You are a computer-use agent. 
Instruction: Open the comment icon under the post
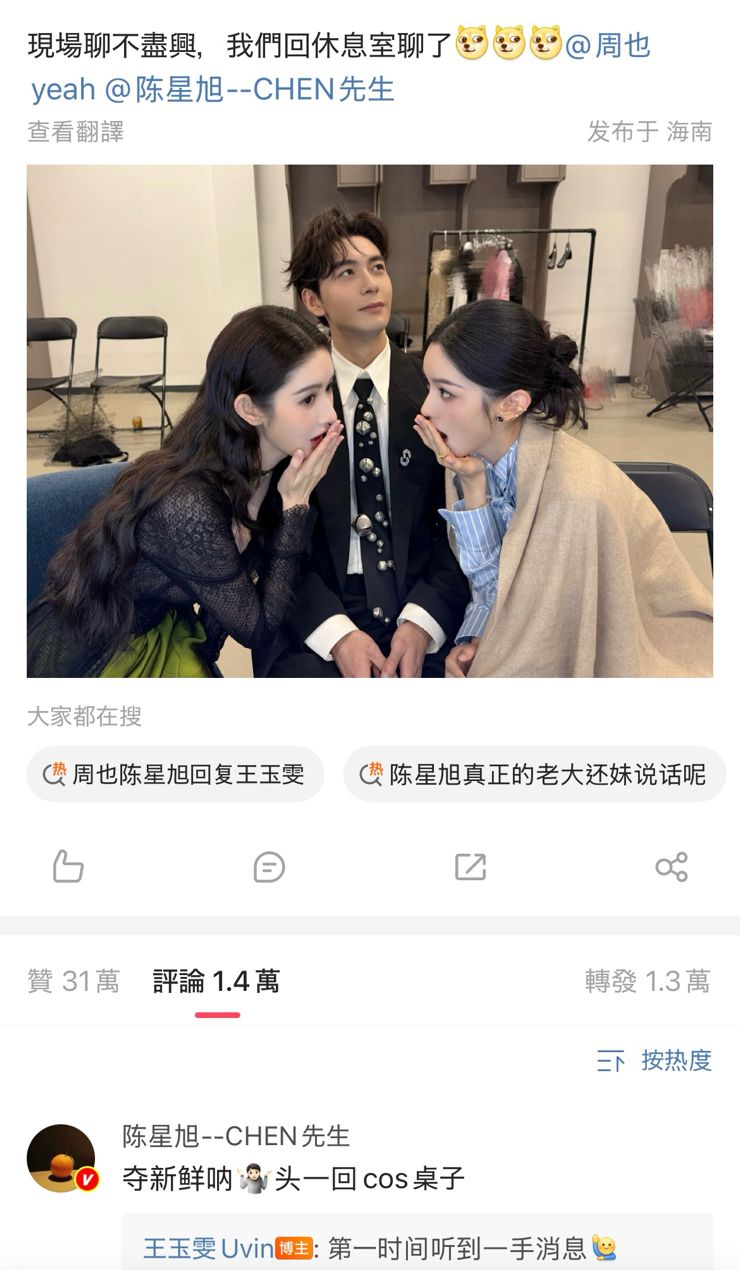(269, 866)
